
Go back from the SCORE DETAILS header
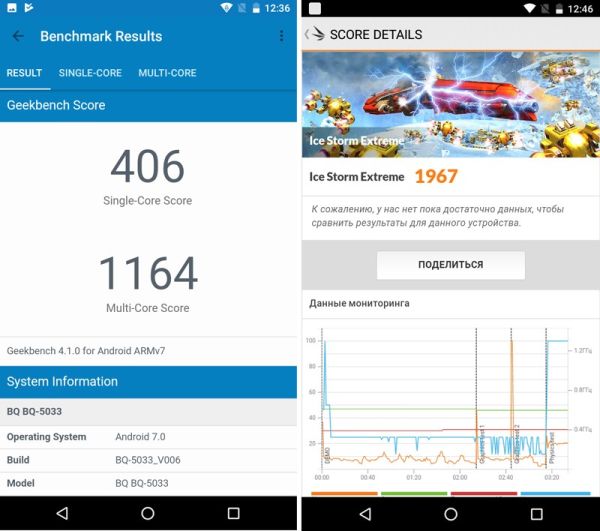(x=316, y=34)
